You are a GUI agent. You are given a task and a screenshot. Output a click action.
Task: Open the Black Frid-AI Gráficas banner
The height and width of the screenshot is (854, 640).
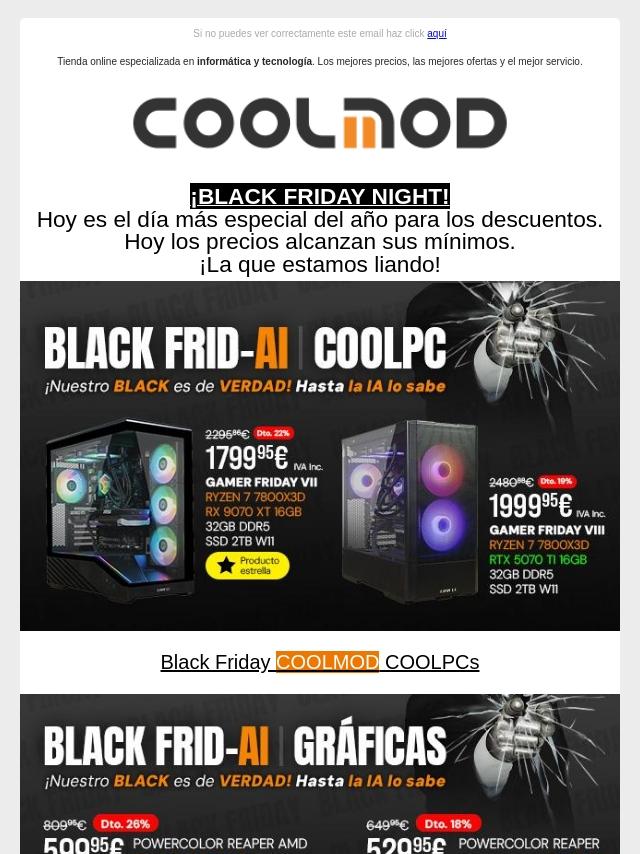[320, 774]
